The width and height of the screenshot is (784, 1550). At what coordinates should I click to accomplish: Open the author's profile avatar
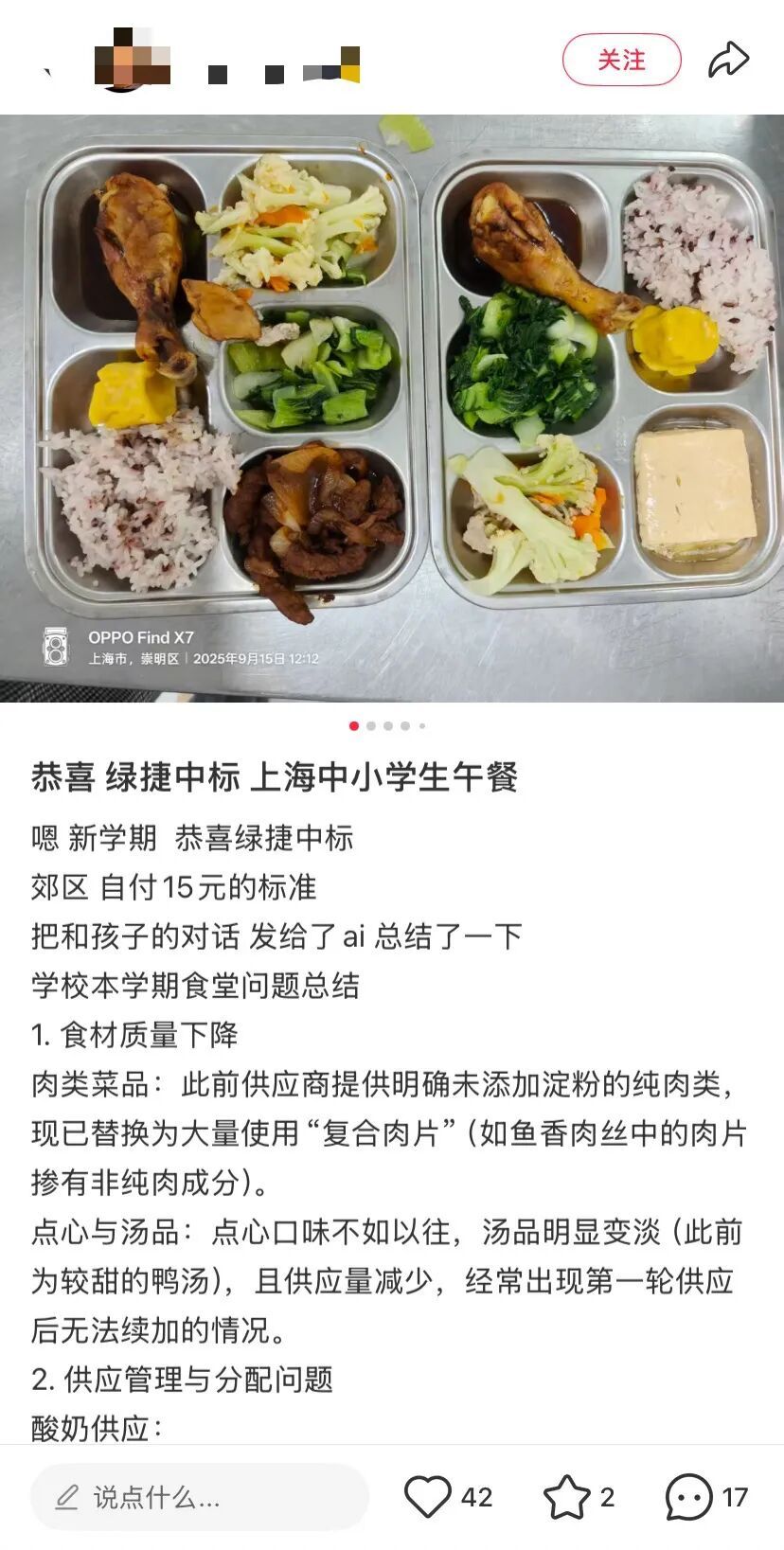pyautogui.click(x=132, y=59)
